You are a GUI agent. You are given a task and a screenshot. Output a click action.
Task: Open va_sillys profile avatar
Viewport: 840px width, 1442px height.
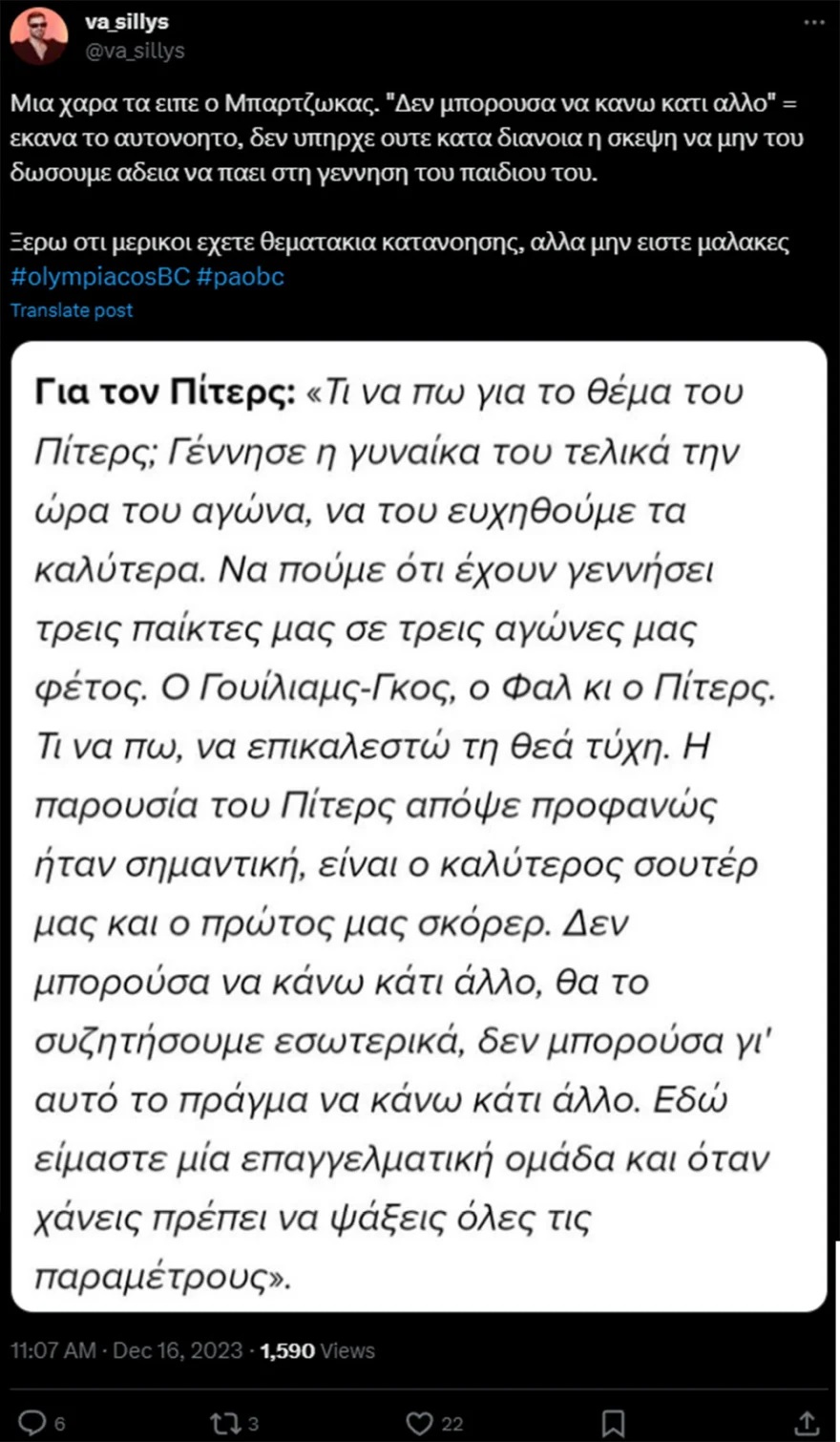click(38, 36)
